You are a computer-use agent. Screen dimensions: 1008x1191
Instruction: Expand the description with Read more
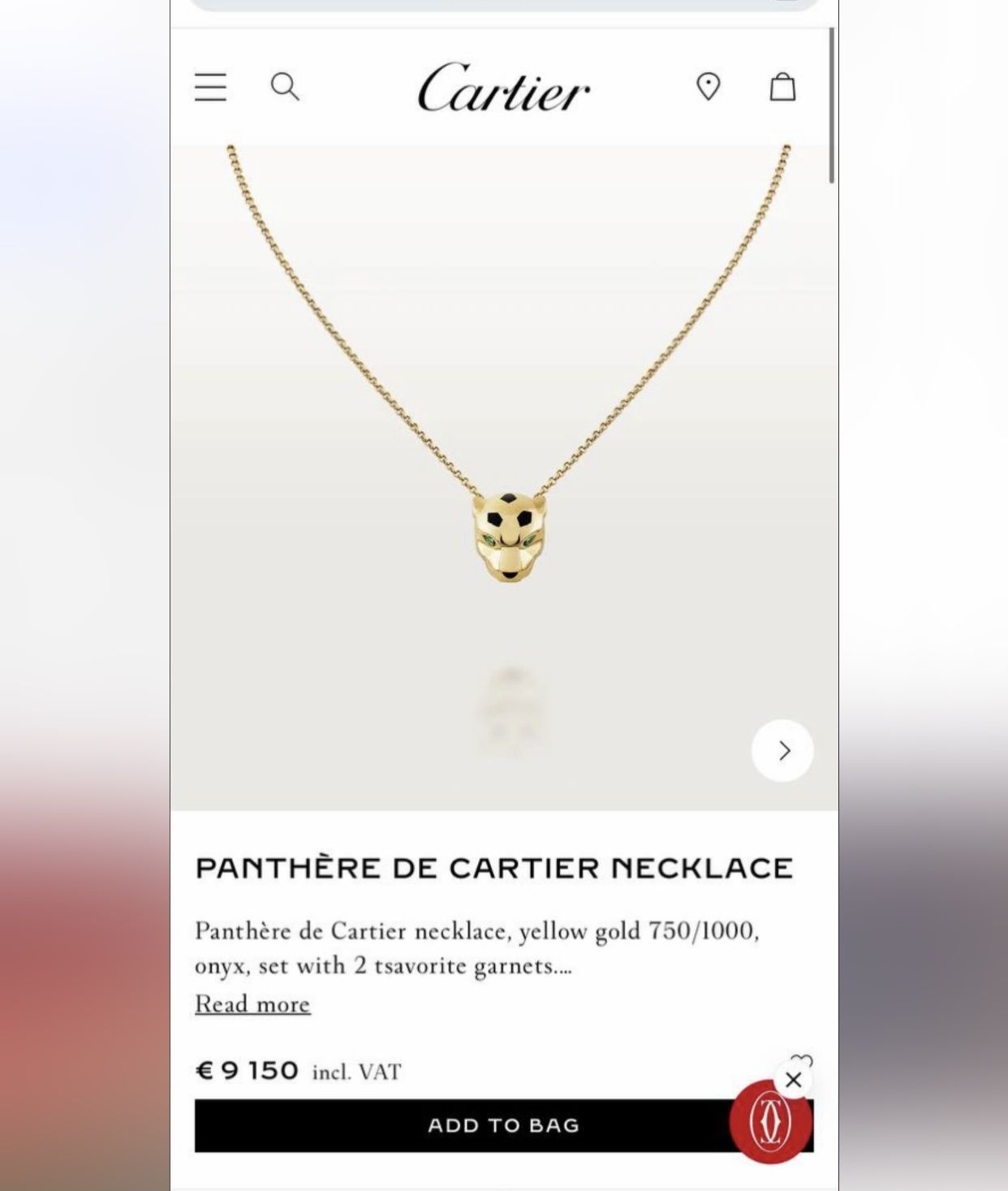(252, 1004)
